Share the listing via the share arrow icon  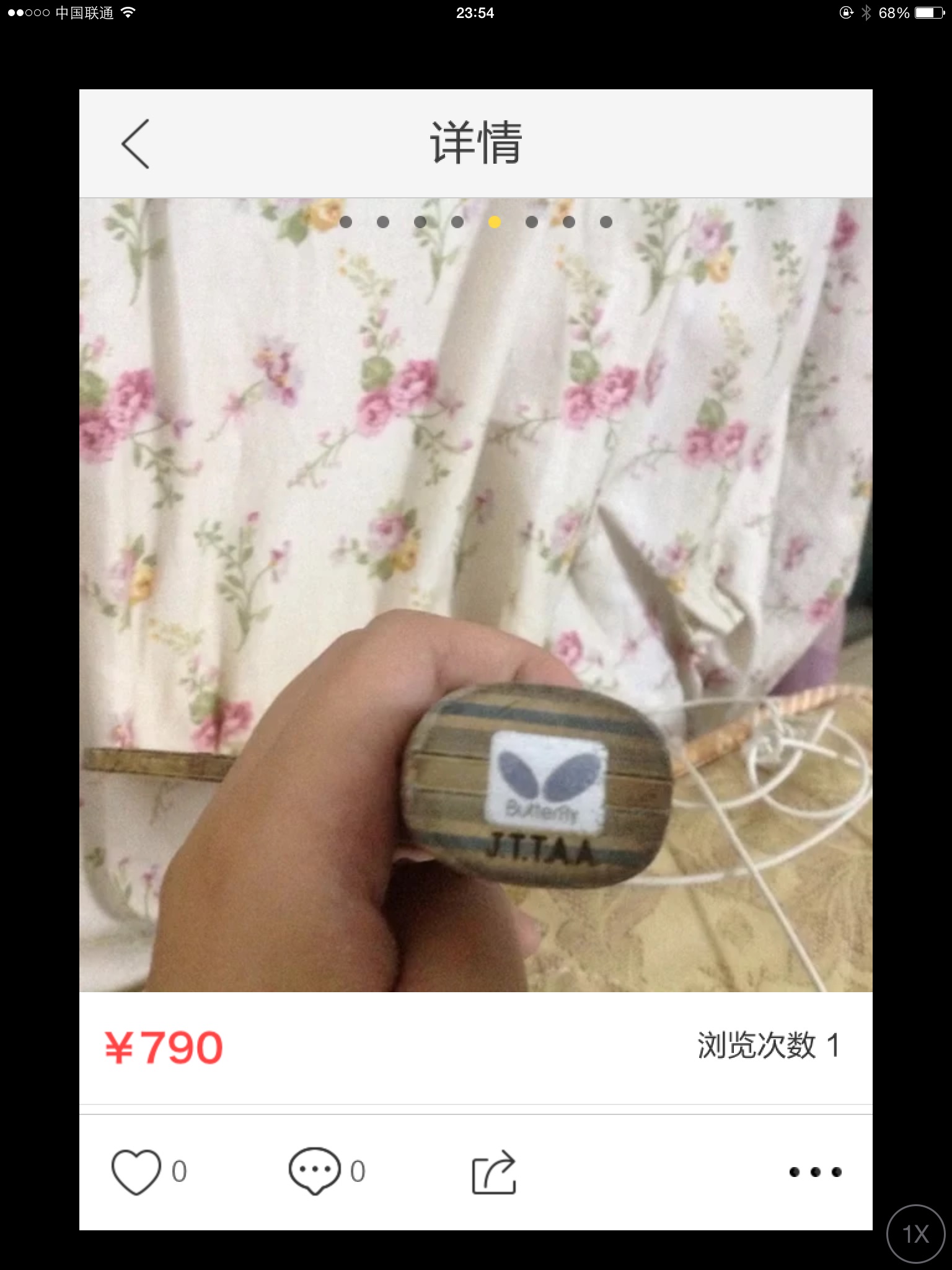coord(493,1168)
